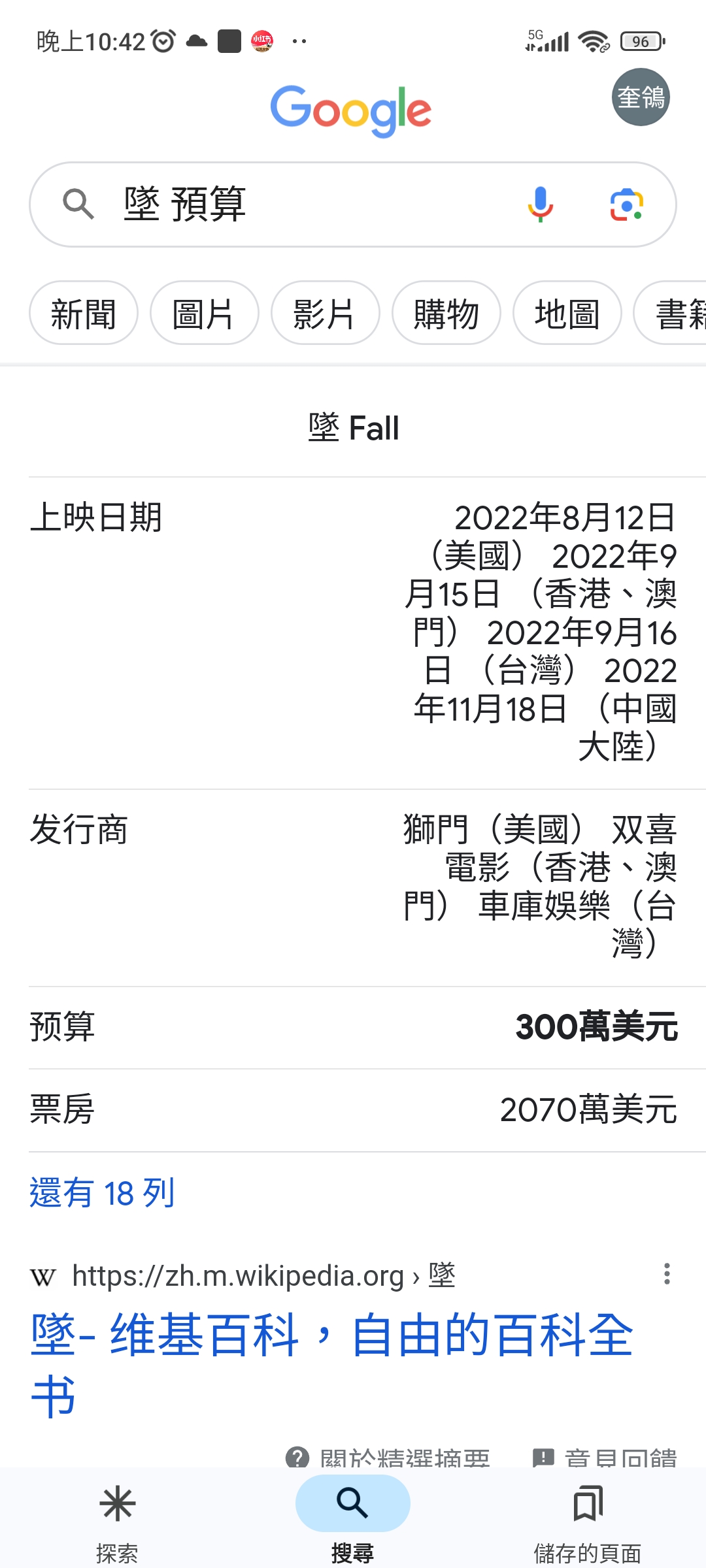Tap the magnifier icon in search box
The image size is (706, 1568).
tap(78, 204)
